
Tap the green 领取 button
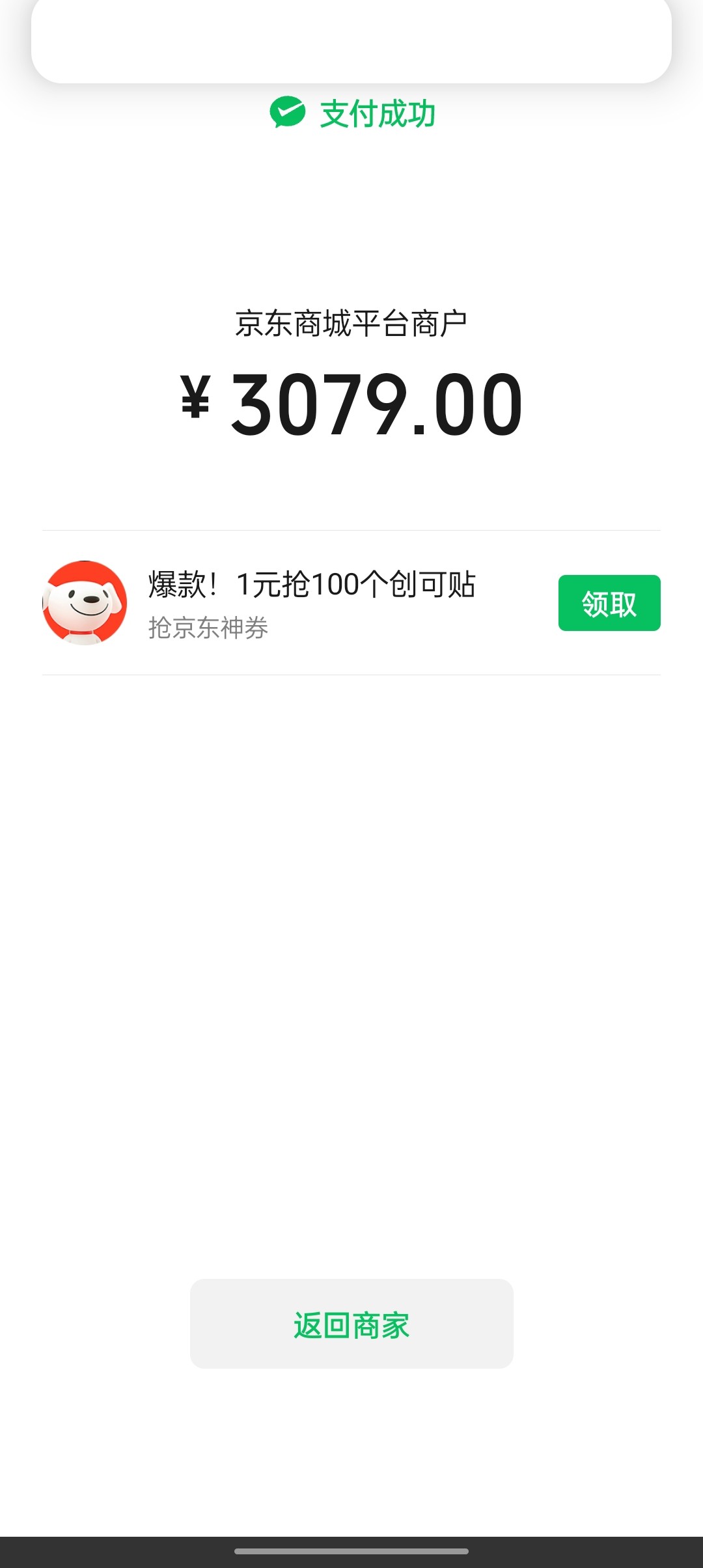tap(609, 603)
